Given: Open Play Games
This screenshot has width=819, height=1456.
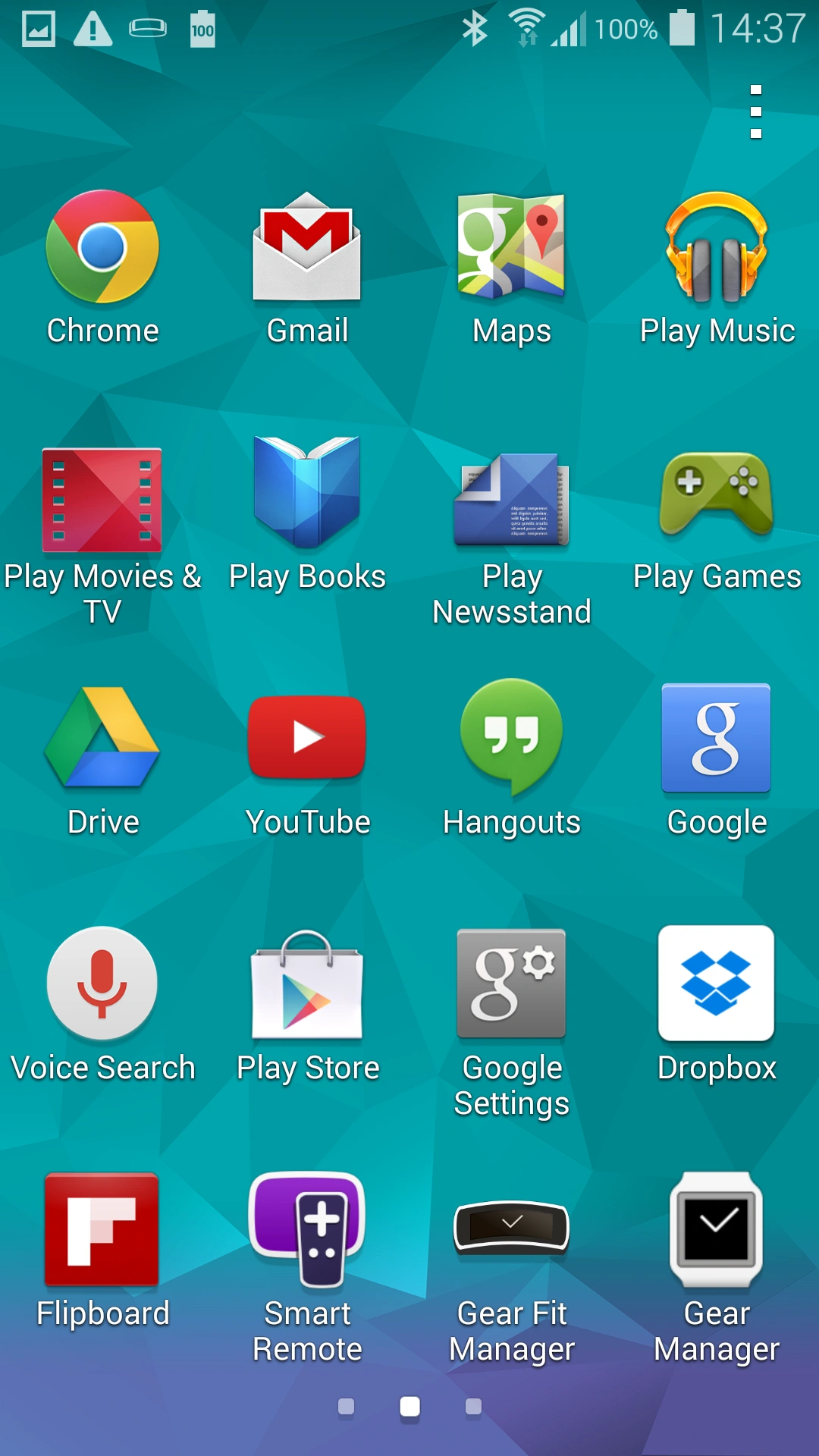Looking at the screenshot, I should coord(717,494).
